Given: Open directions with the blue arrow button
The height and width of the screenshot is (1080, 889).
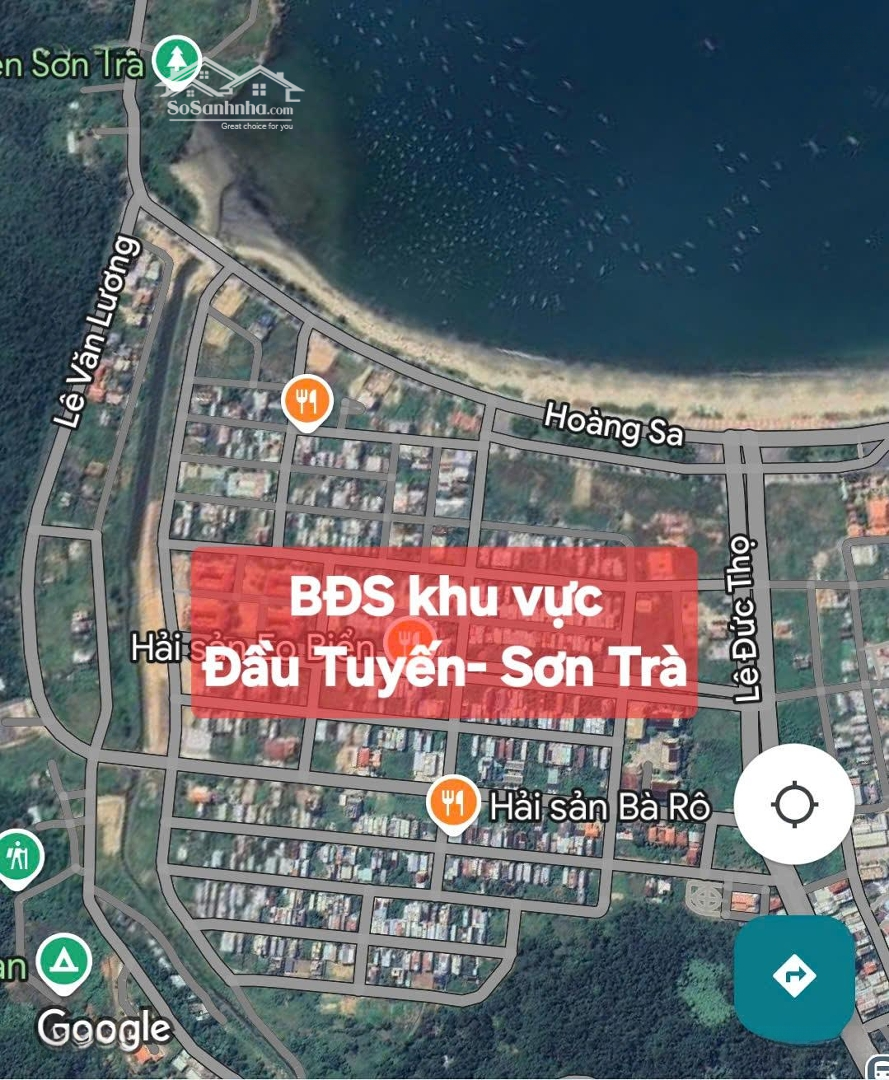Looking at the screenshot, I should (x=794, y=975).
